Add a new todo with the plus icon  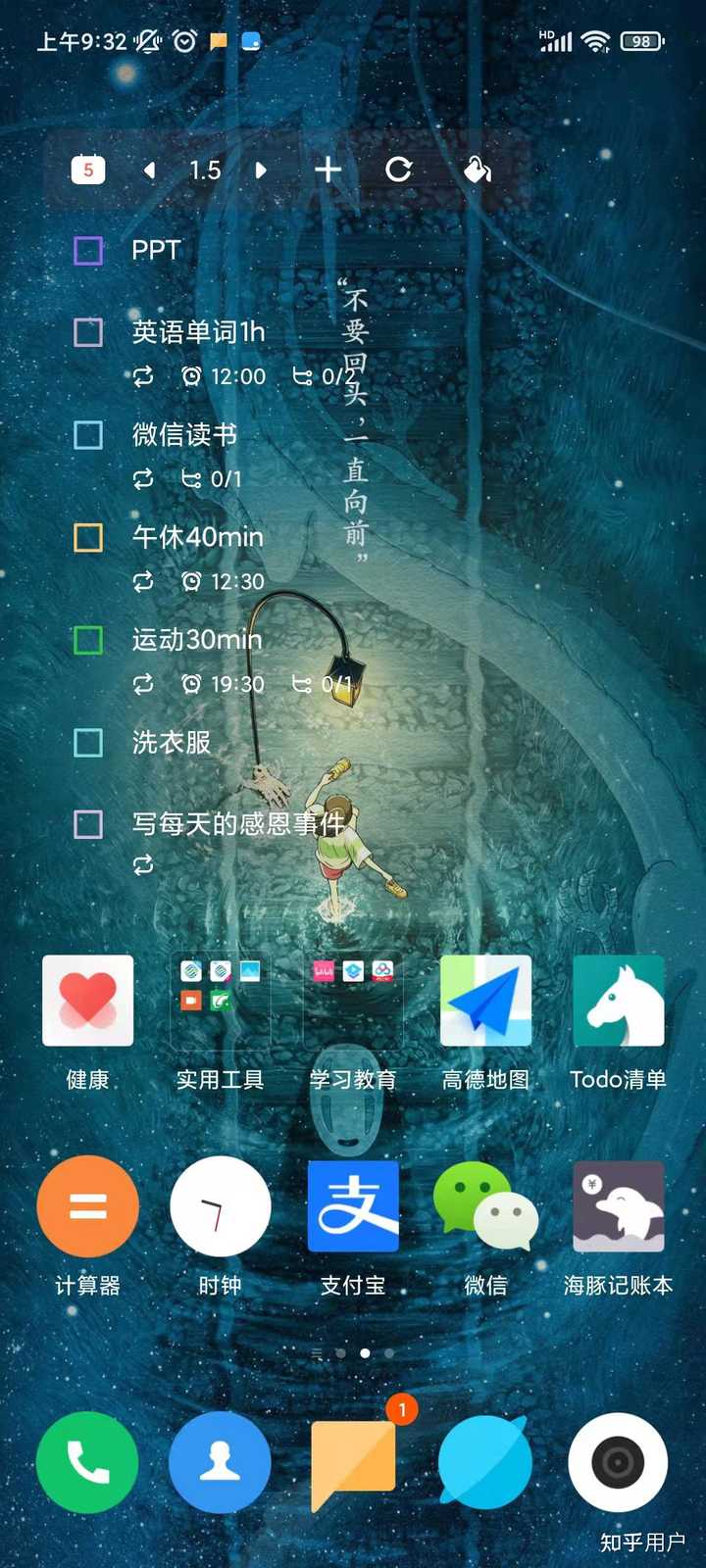click(x=328, y=170)
